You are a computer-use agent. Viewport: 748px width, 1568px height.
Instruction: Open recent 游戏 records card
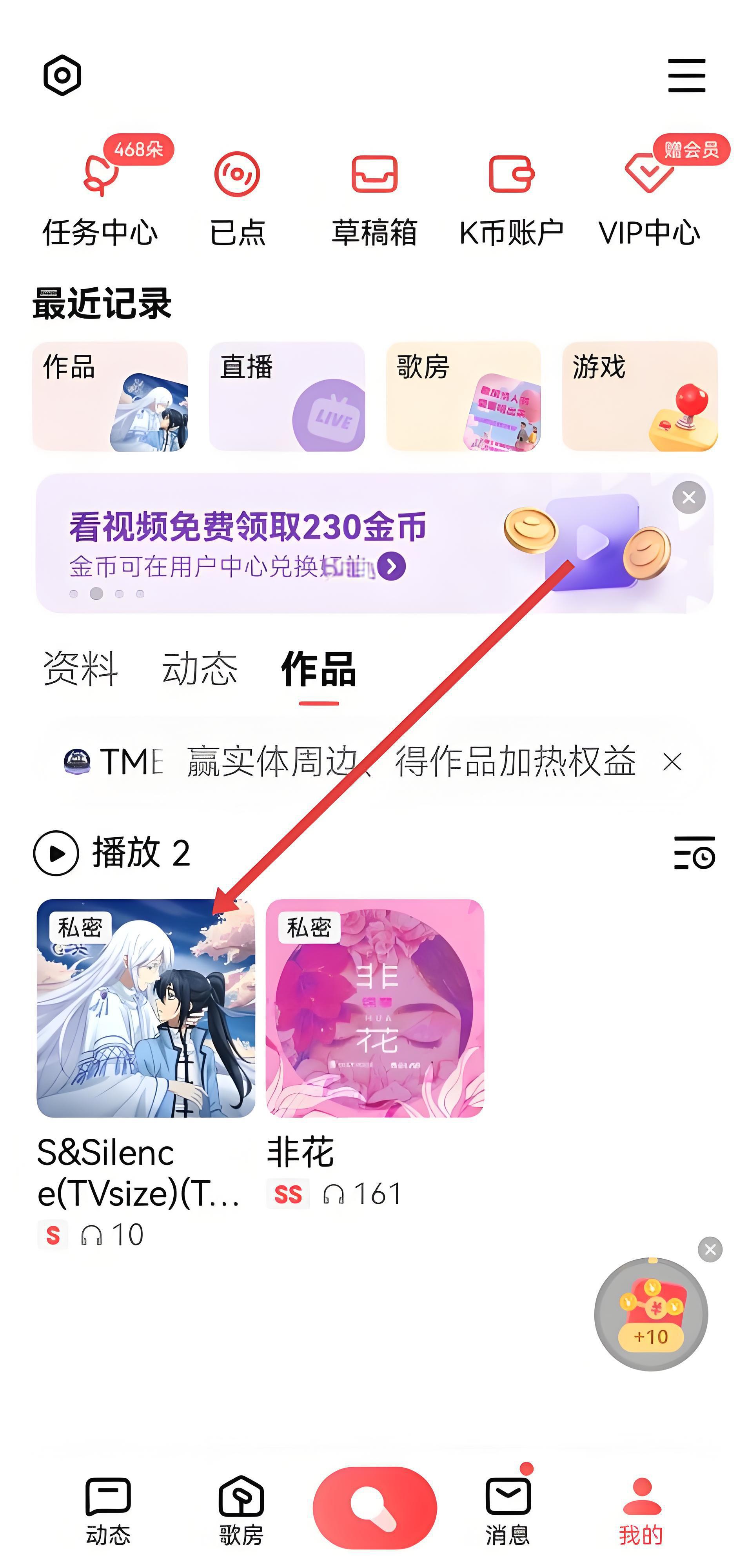640,396
